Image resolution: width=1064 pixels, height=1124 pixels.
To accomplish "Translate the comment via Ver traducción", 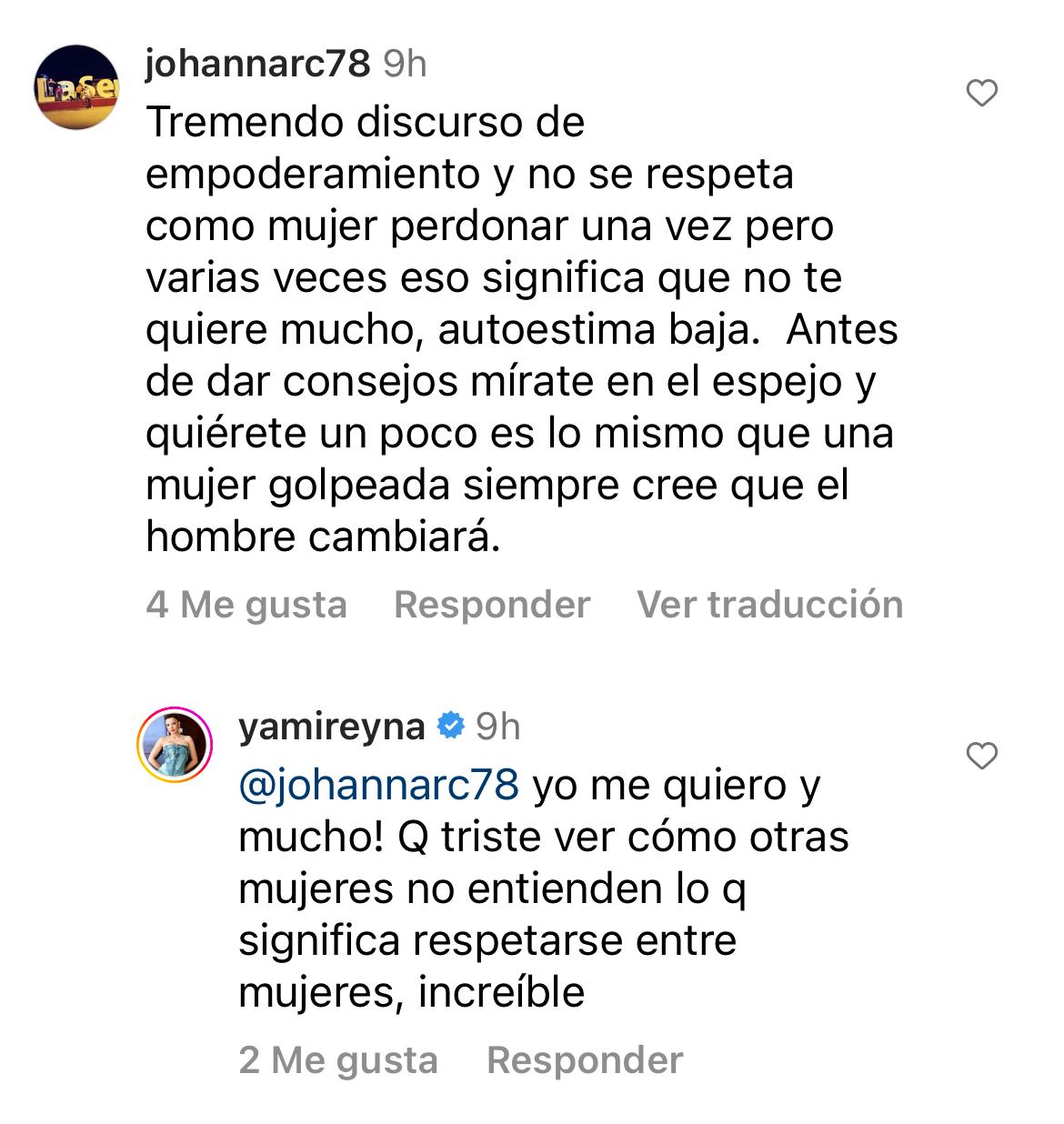I will tap(771, 603).
